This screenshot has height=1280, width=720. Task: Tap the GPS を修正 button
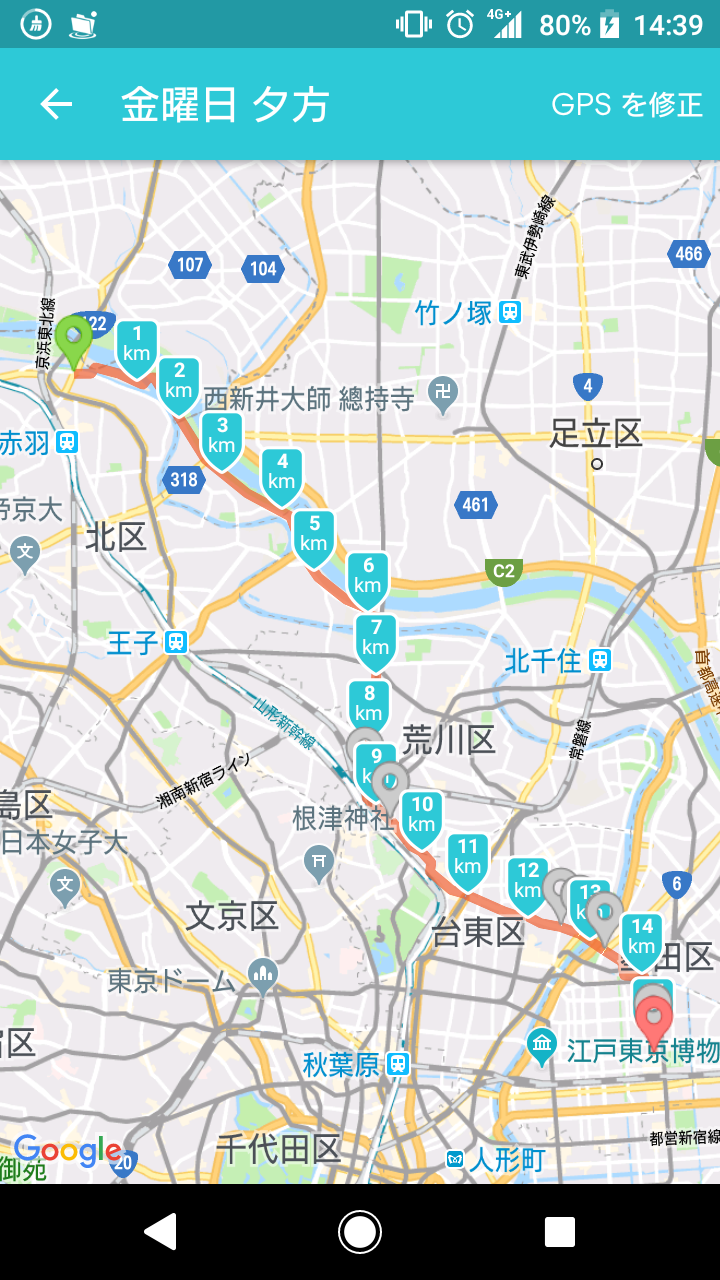[627, 104]
